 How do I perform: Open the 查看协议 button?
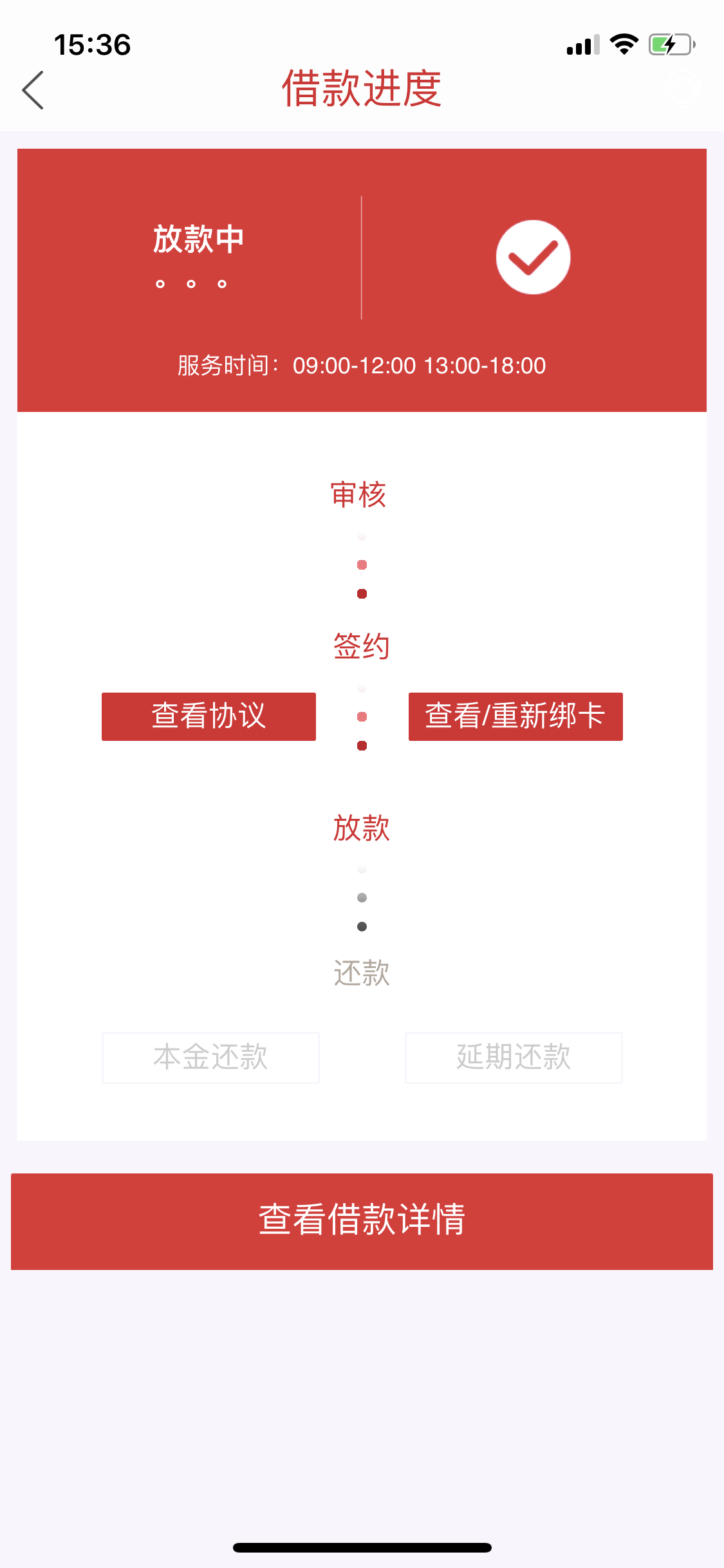tap(209, 716)
